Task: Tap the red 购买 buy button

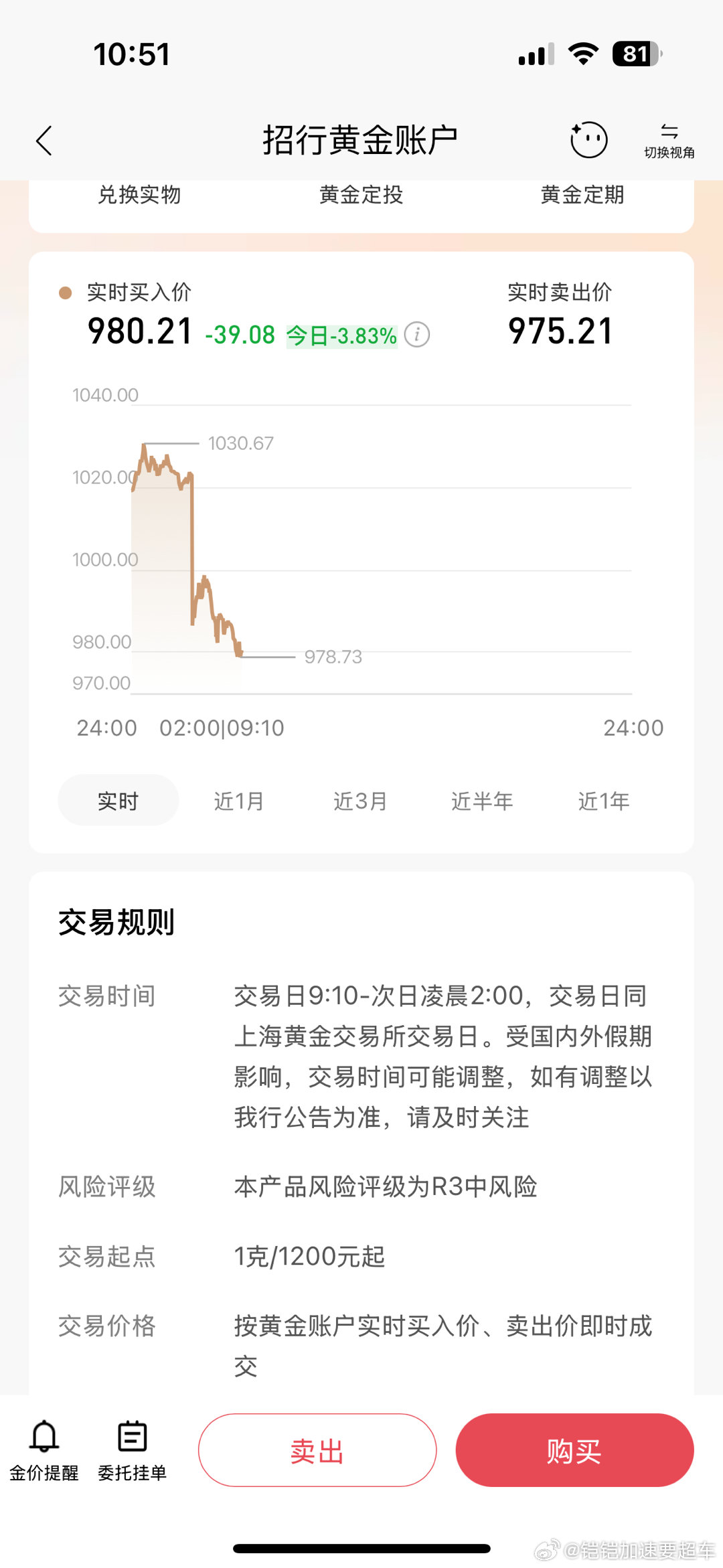Action: point(574,1450)
